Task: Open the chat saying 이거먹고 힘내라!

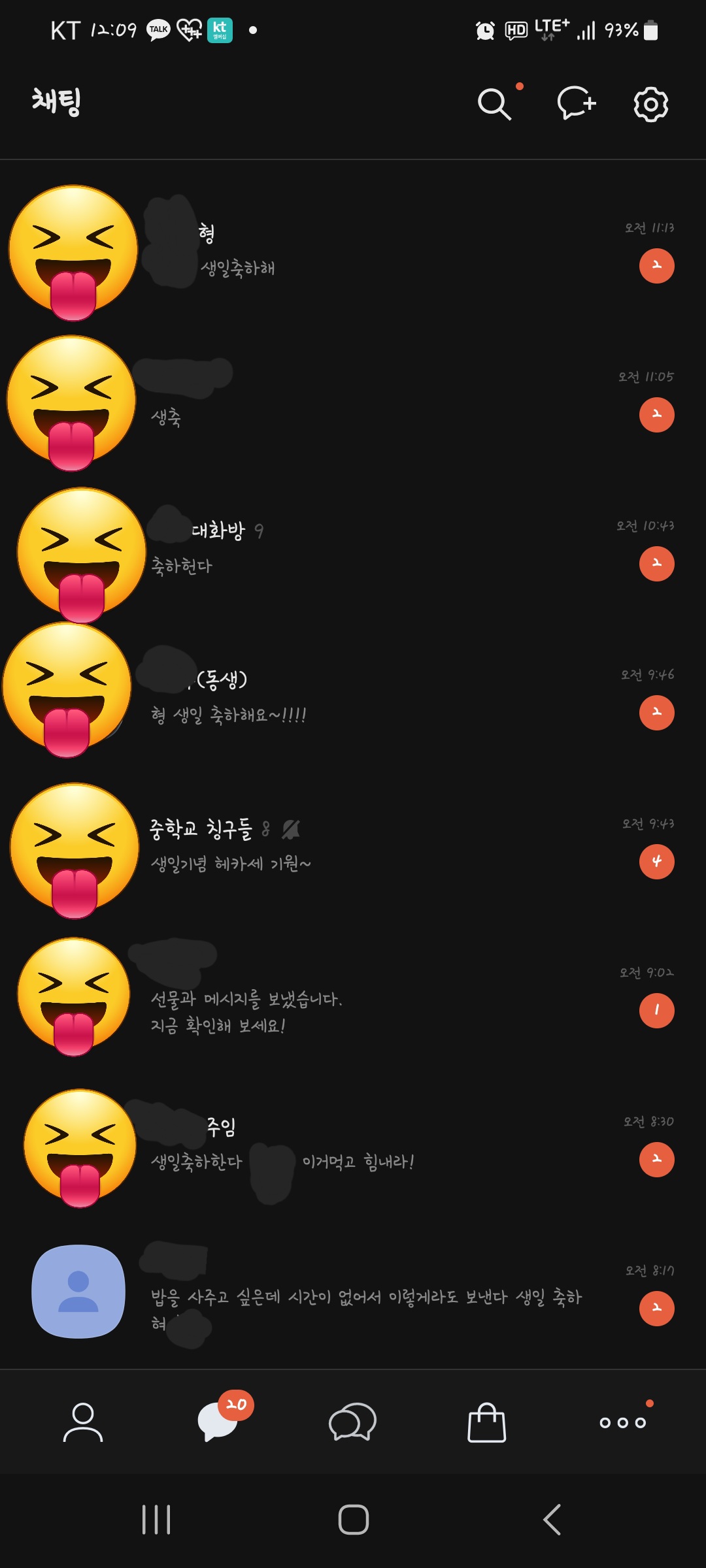Action: tap(353, 1145)
